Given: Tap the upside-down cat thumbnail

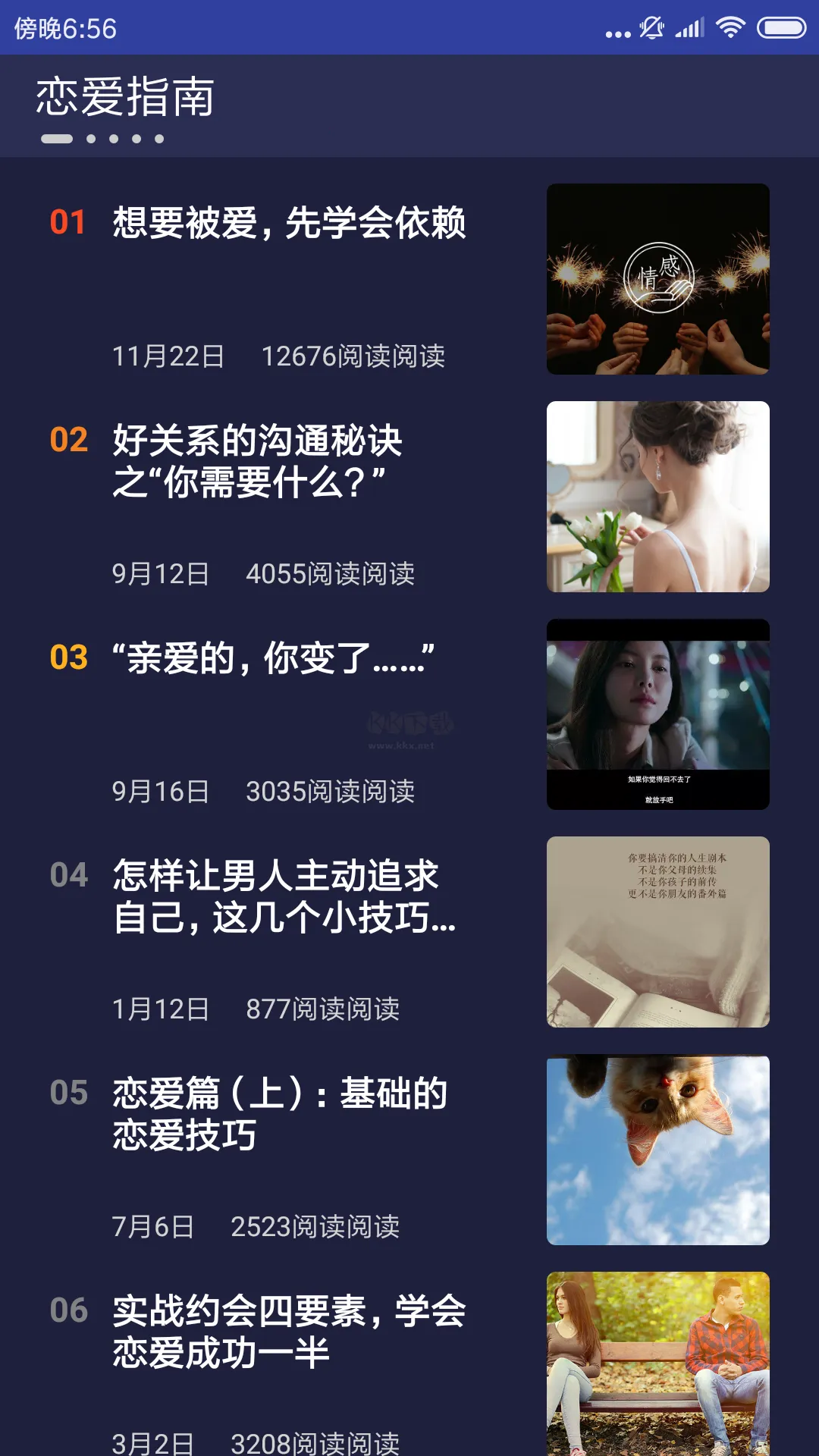Looking at the screenshot, I should (659, 1153).
